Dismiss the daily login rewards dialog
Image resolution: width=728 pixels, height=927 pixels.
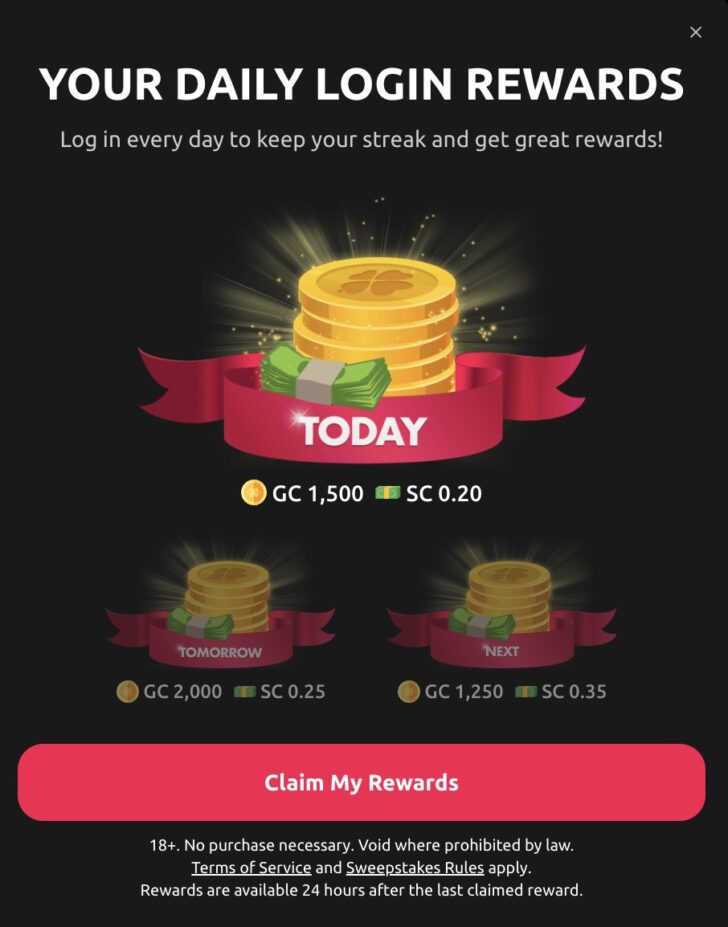point(696,32)
